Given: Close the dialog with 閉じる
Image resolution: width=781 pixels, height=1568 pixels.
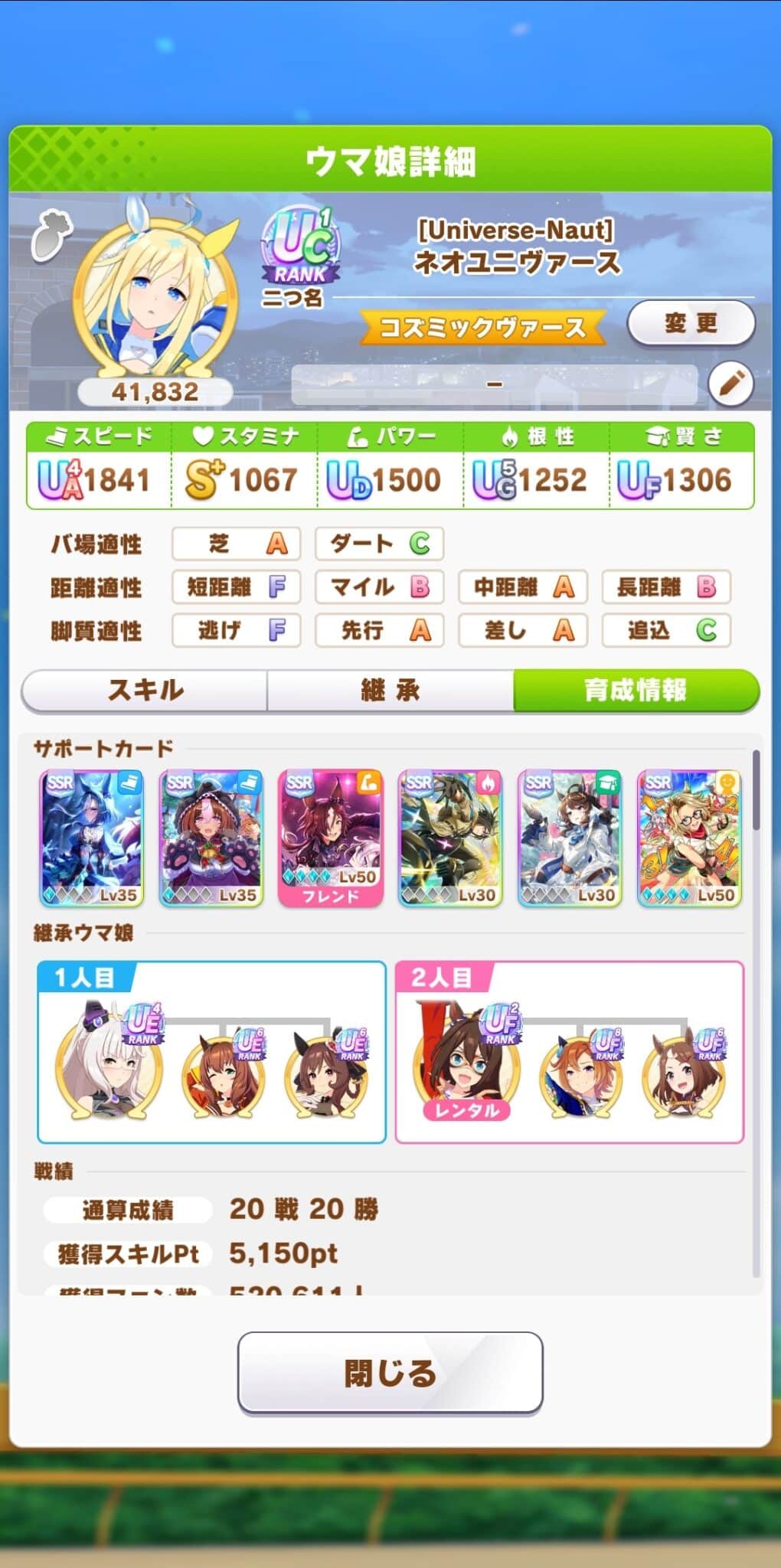Looking at the screenshot, I should [390, 1373].
